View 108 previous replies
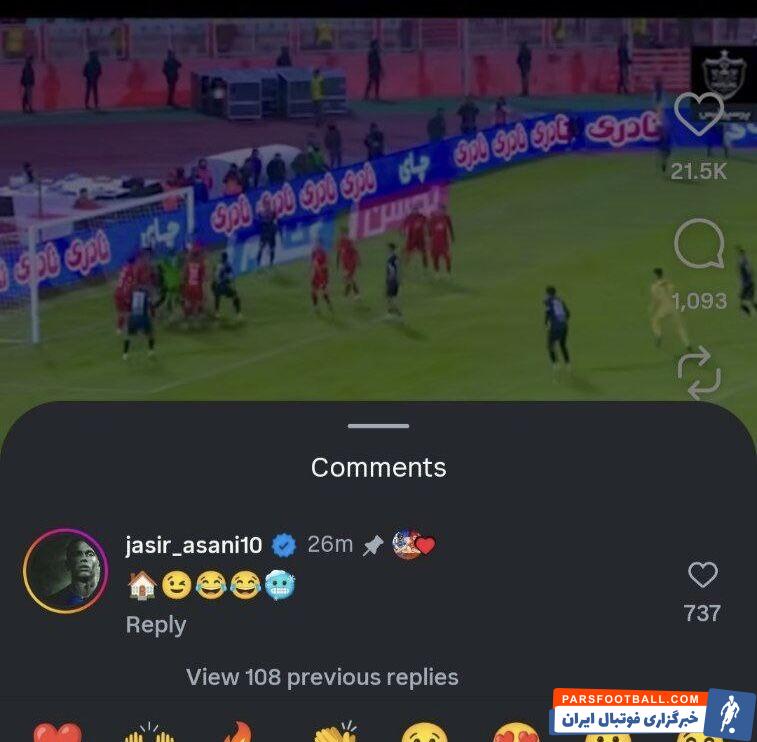 [x=322, y=677]
